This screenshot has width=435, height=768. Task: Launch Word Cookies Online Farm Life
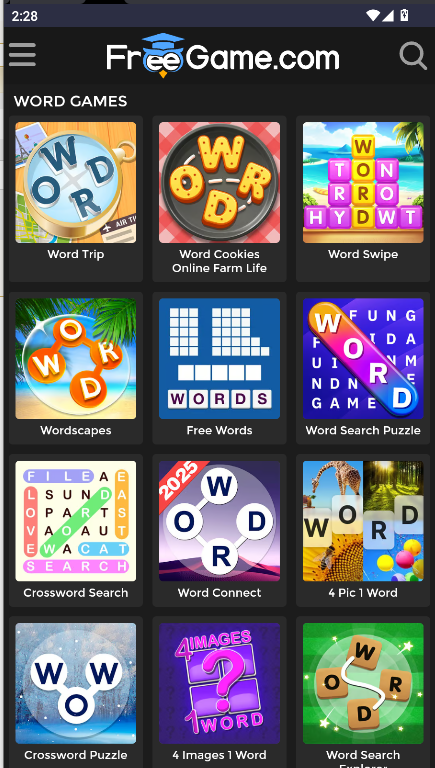tap(219, 198)
